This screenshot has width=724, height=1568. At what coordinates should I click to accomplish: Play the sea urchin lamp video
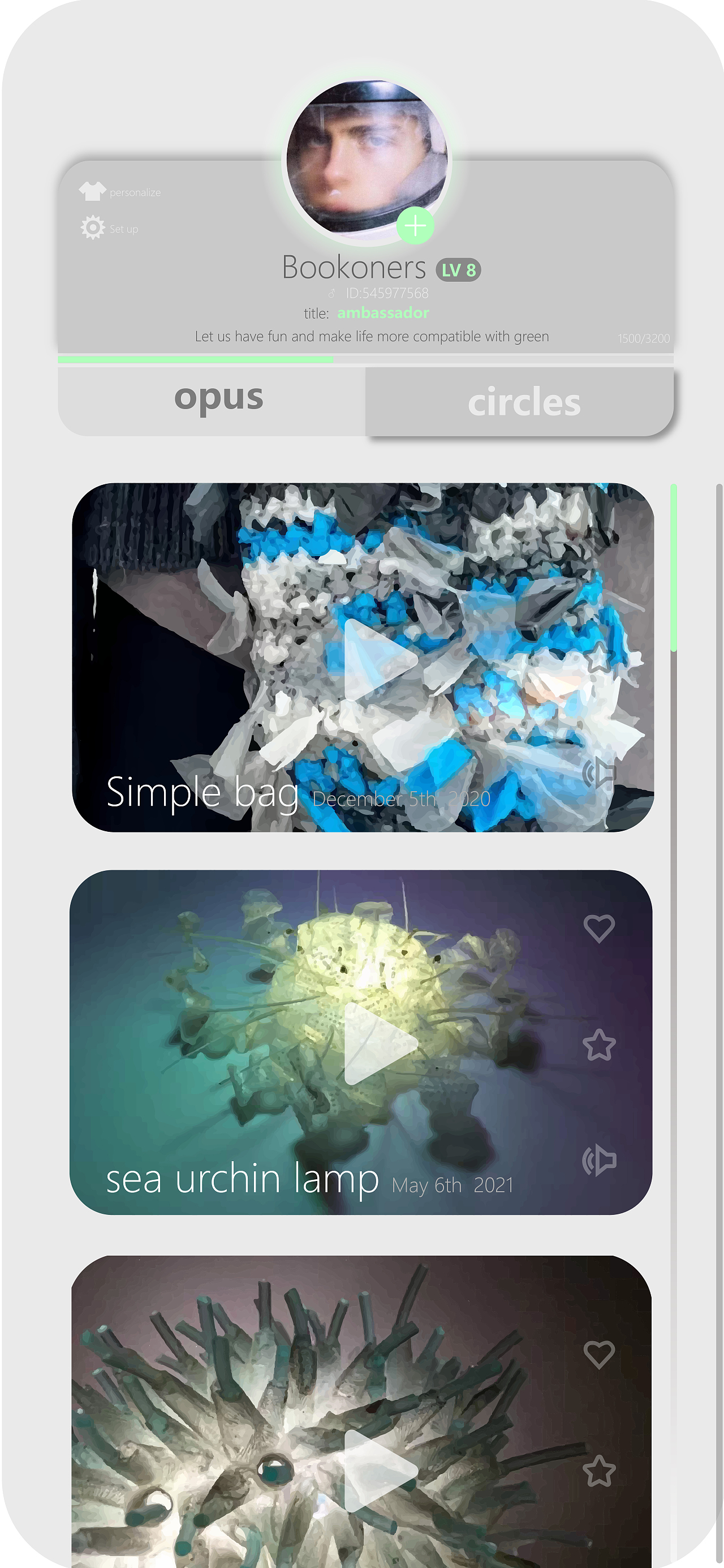372,1045
